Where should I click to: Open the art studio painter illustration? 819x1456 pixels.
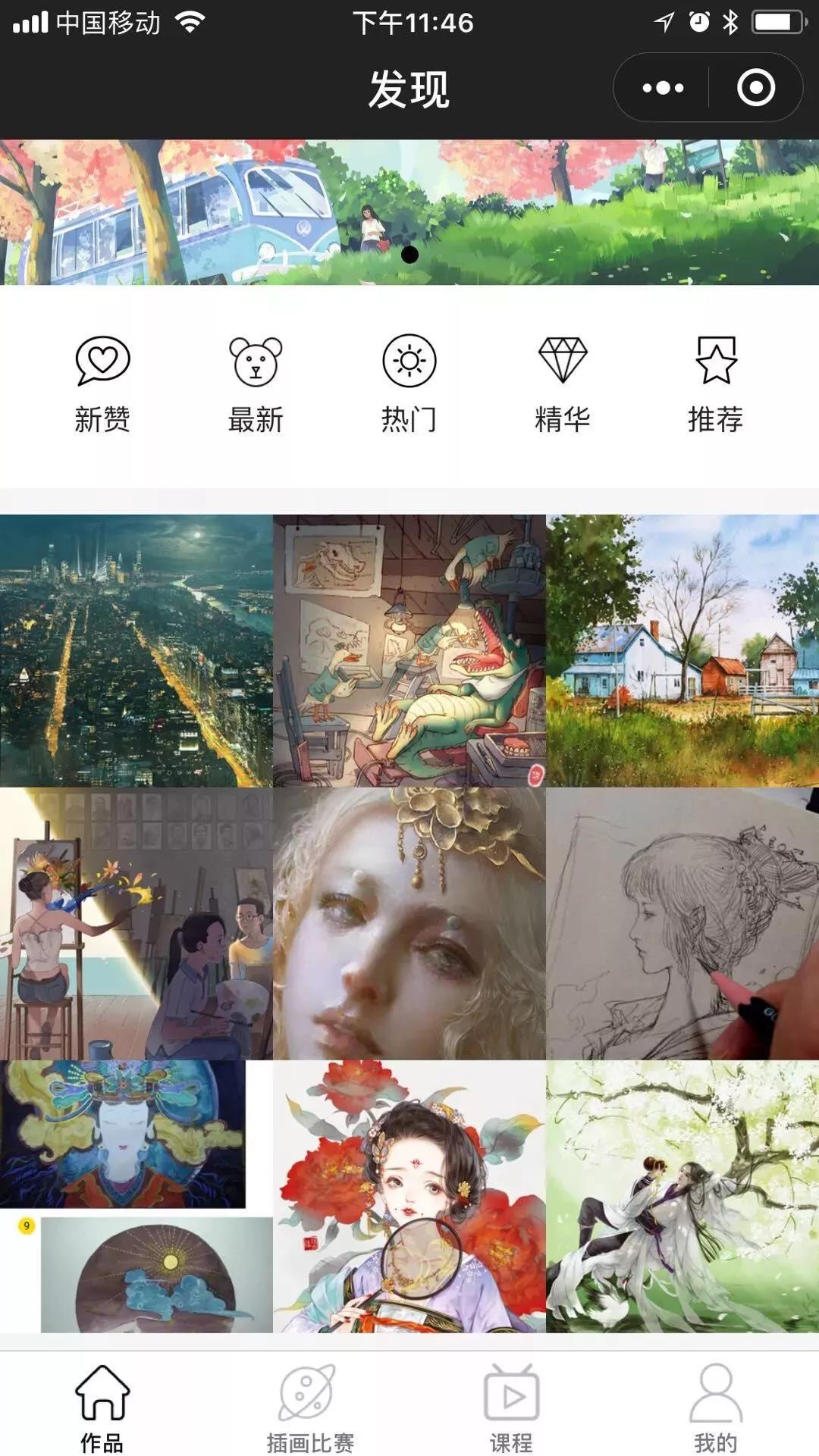pyautogui.click(x=136, y=923)
